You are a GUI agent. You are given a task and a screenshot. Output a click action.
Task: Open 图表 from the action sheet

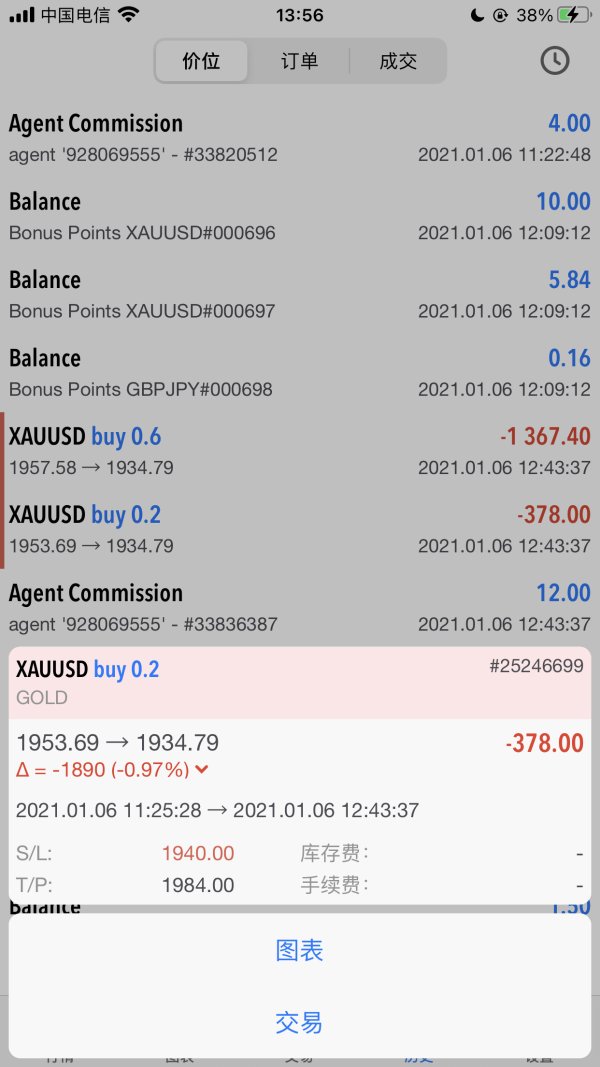point(299,950)
